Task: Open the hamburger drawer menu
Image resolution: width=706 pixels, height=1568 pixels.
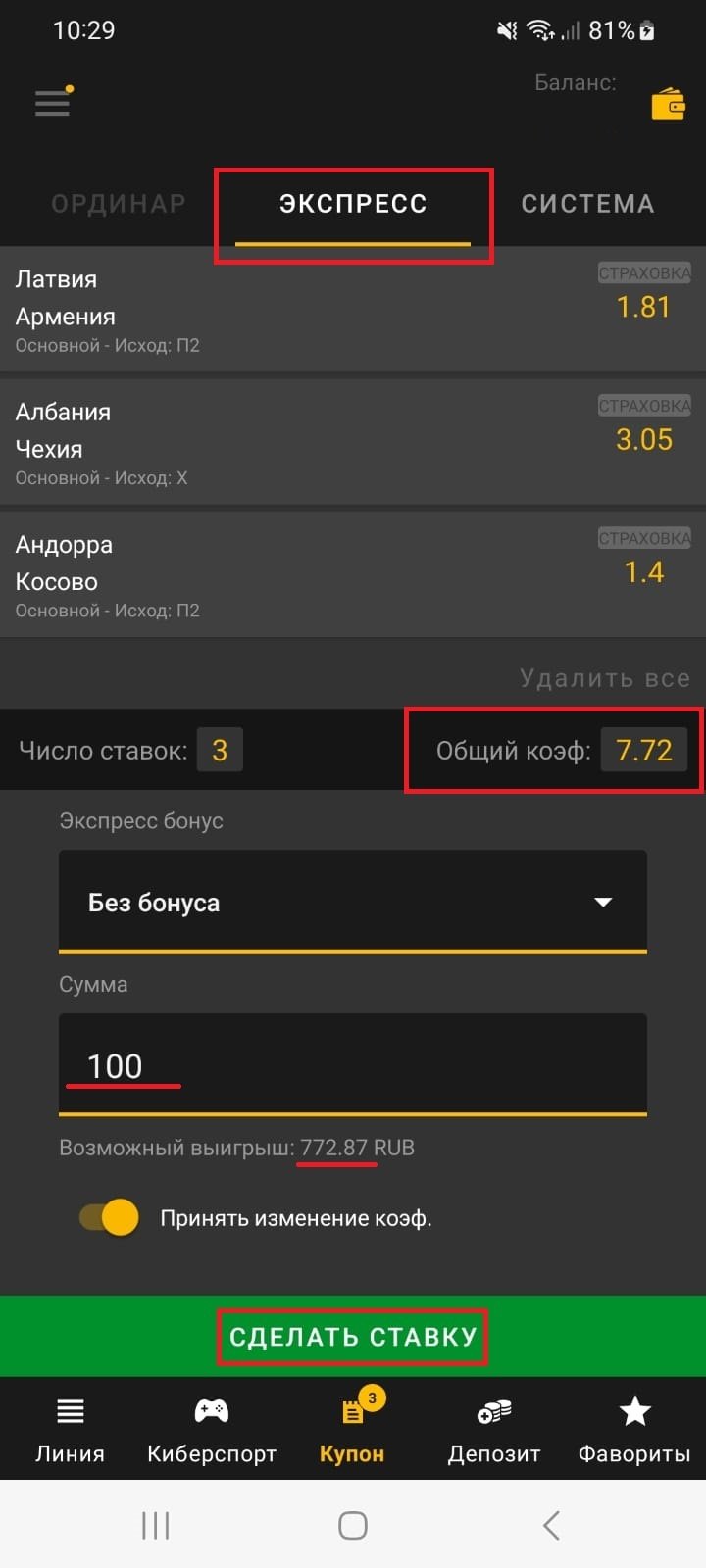Action: (x=52, y=102)
